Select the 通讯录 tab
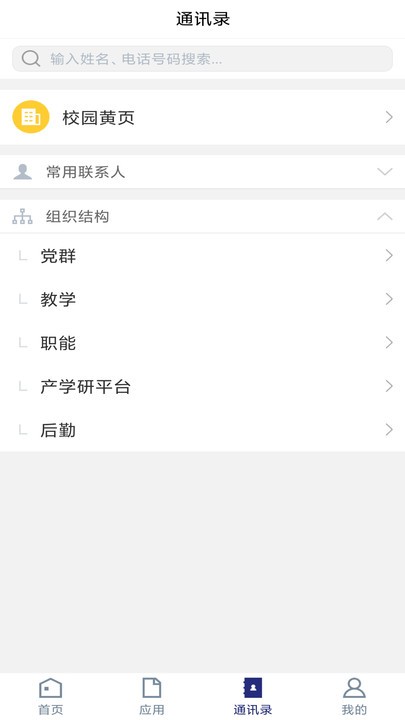This screenshot has width=405, height=720. pos(253,697)
